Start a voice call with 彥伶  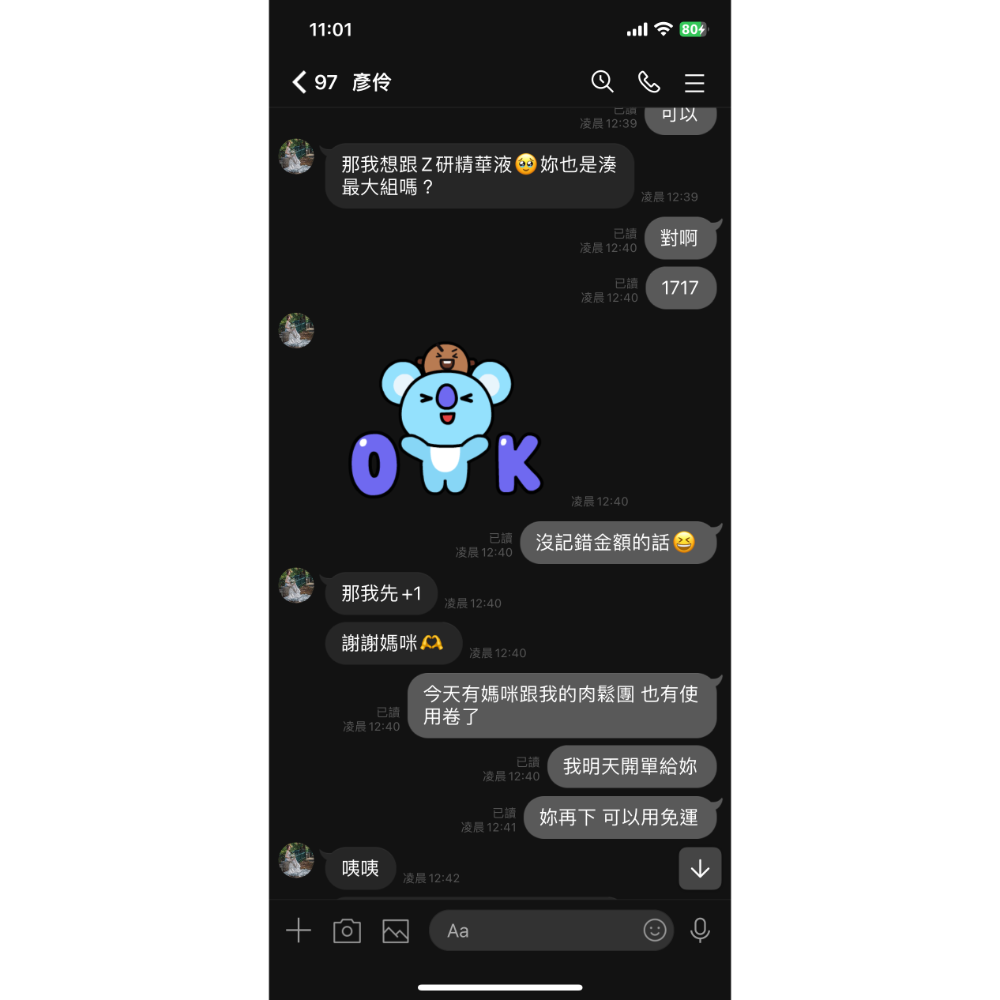tap(649, 82)
